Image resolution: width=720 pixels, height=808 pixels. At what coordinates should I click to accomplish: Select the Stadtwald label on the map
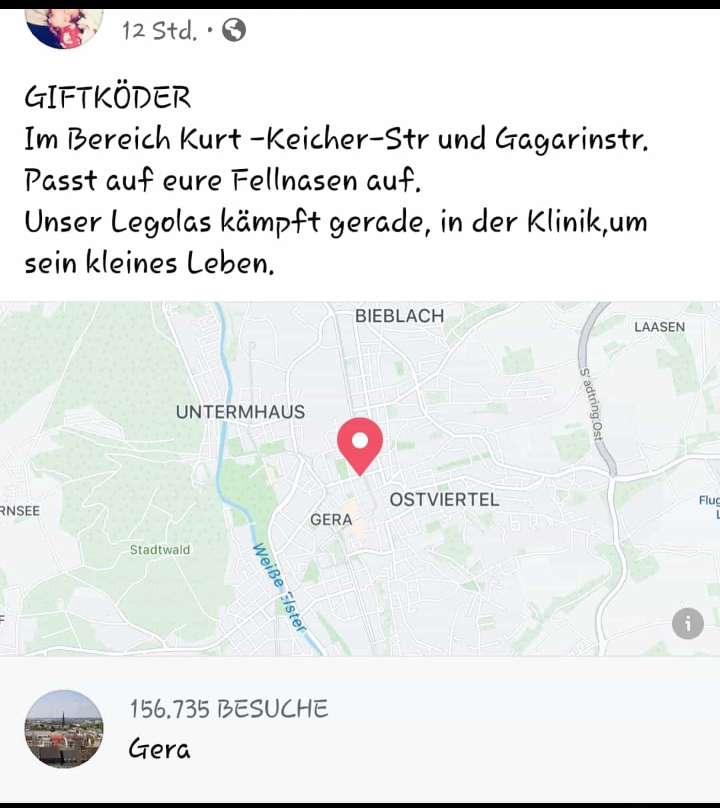coord(160,549)
